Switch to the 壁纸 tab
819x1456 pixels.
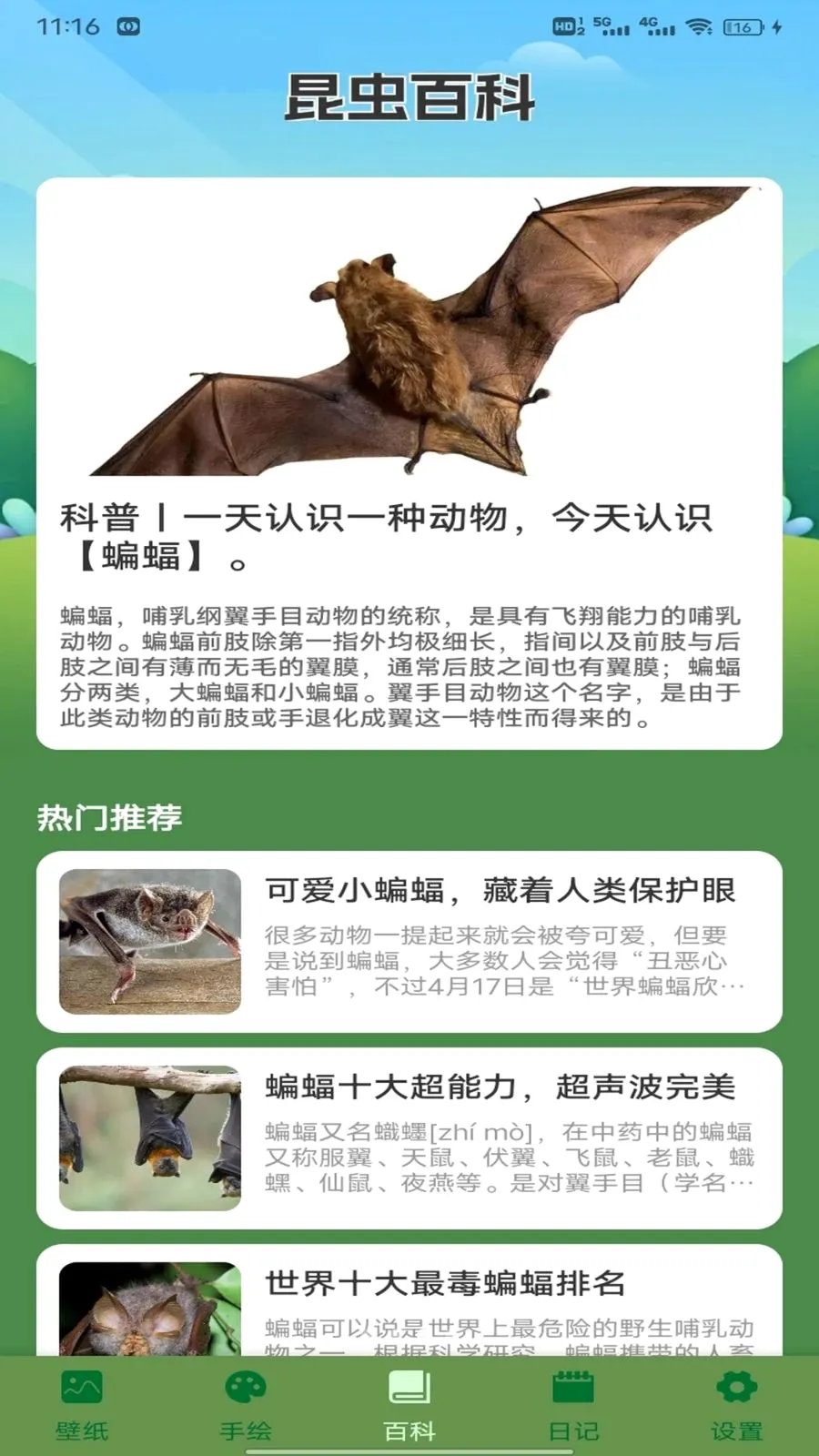click(82, 1406)
